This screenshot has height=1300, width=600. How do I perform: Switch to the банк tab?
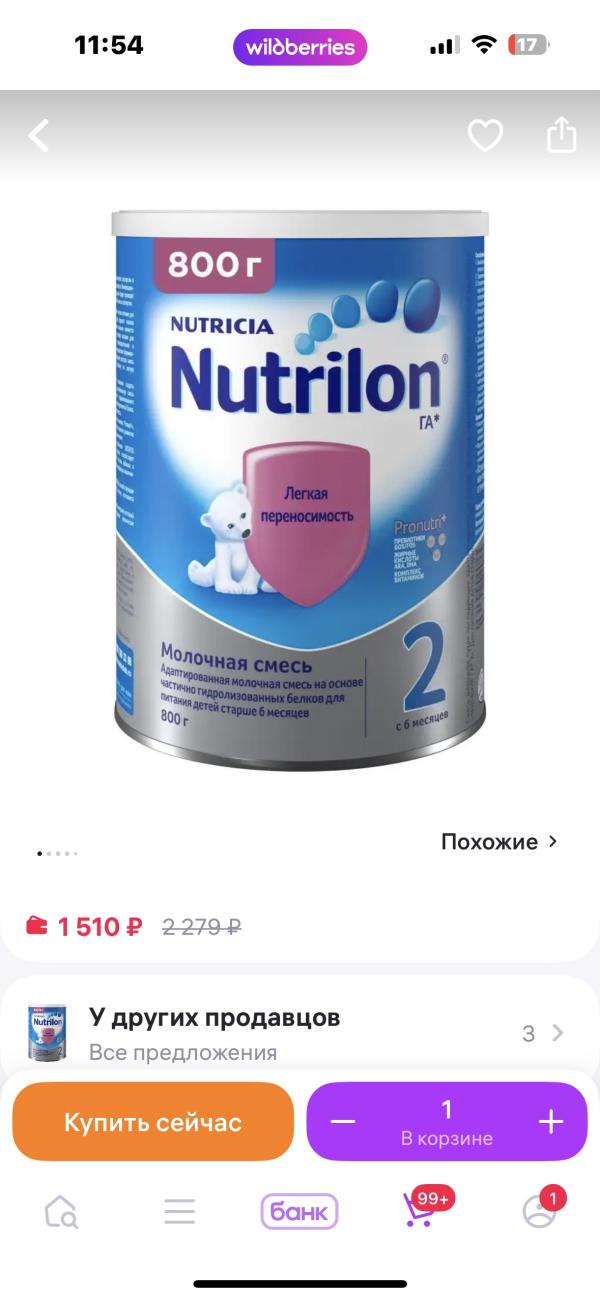(x=299, y=1212)
